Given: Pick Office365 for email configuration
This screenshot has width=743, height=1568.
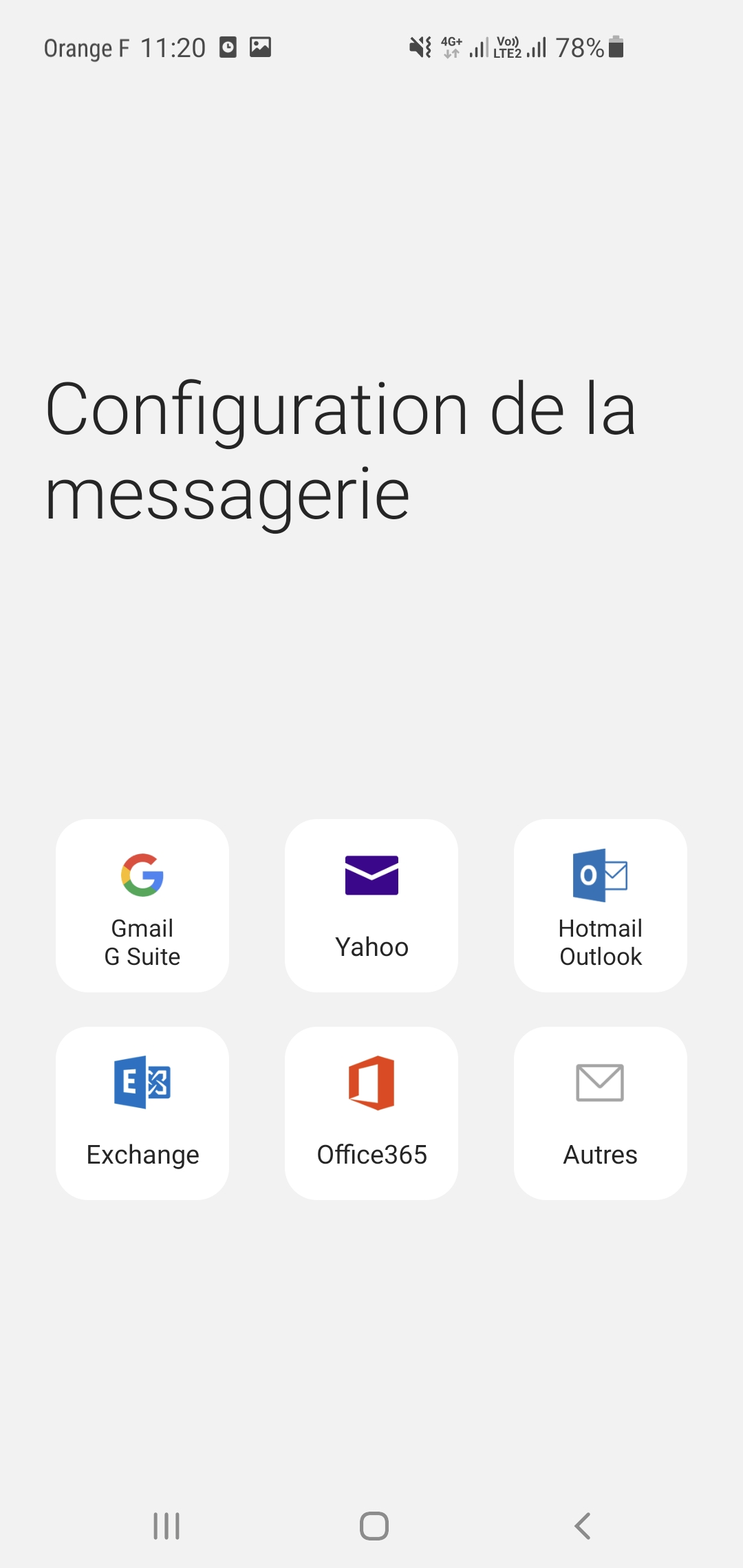Looking at the screenshot, I should coord(371,1113).
